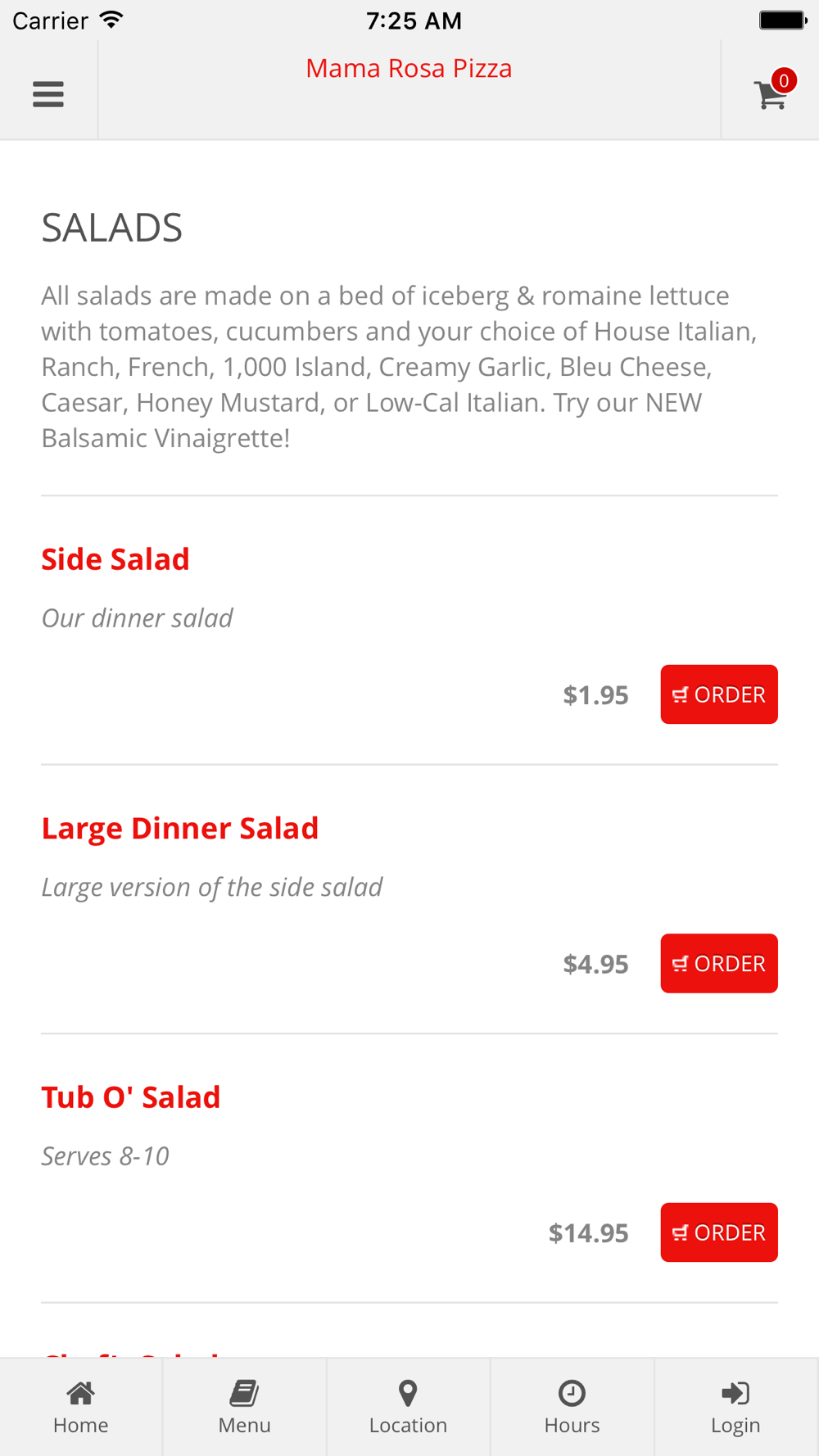The height and width of the screenshot is (1456, 819).
Task: Select the Login tab
Action: [x=736, y=1407]
